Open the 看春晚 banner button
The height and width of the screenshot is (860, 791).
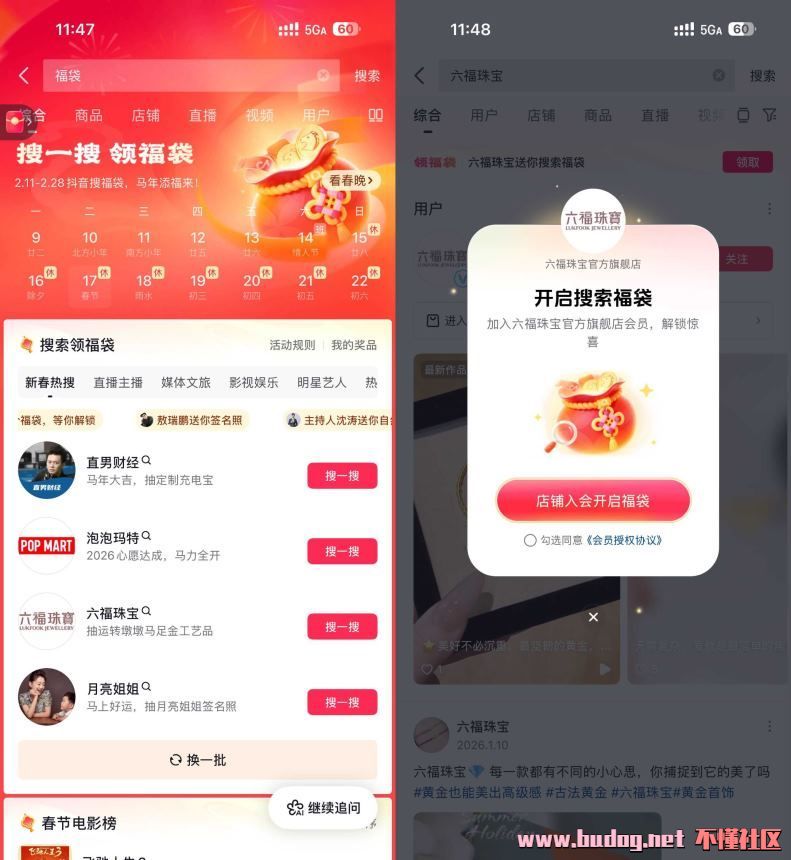coord(353,181)
